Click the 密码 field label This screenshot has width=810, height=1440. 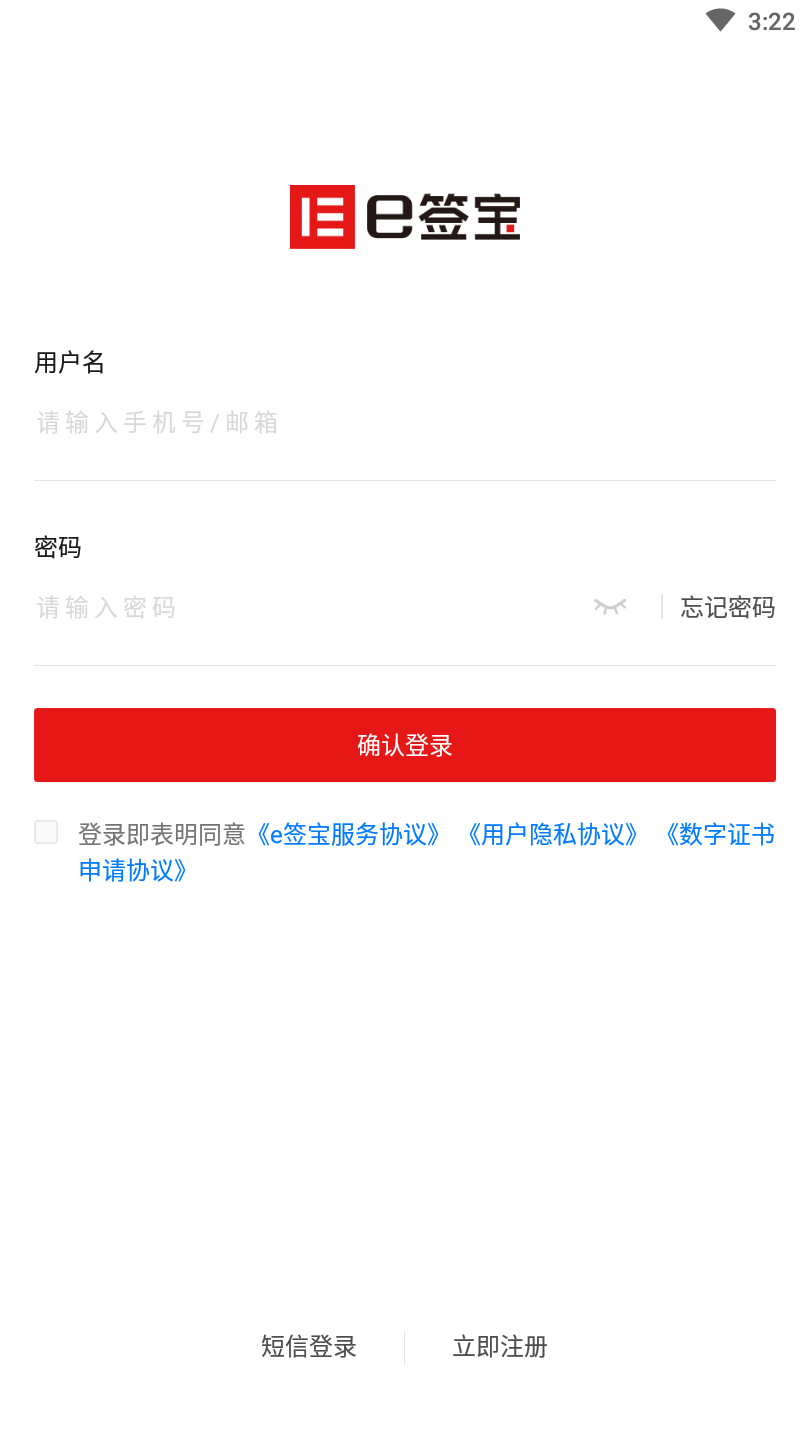coord(55,548)
